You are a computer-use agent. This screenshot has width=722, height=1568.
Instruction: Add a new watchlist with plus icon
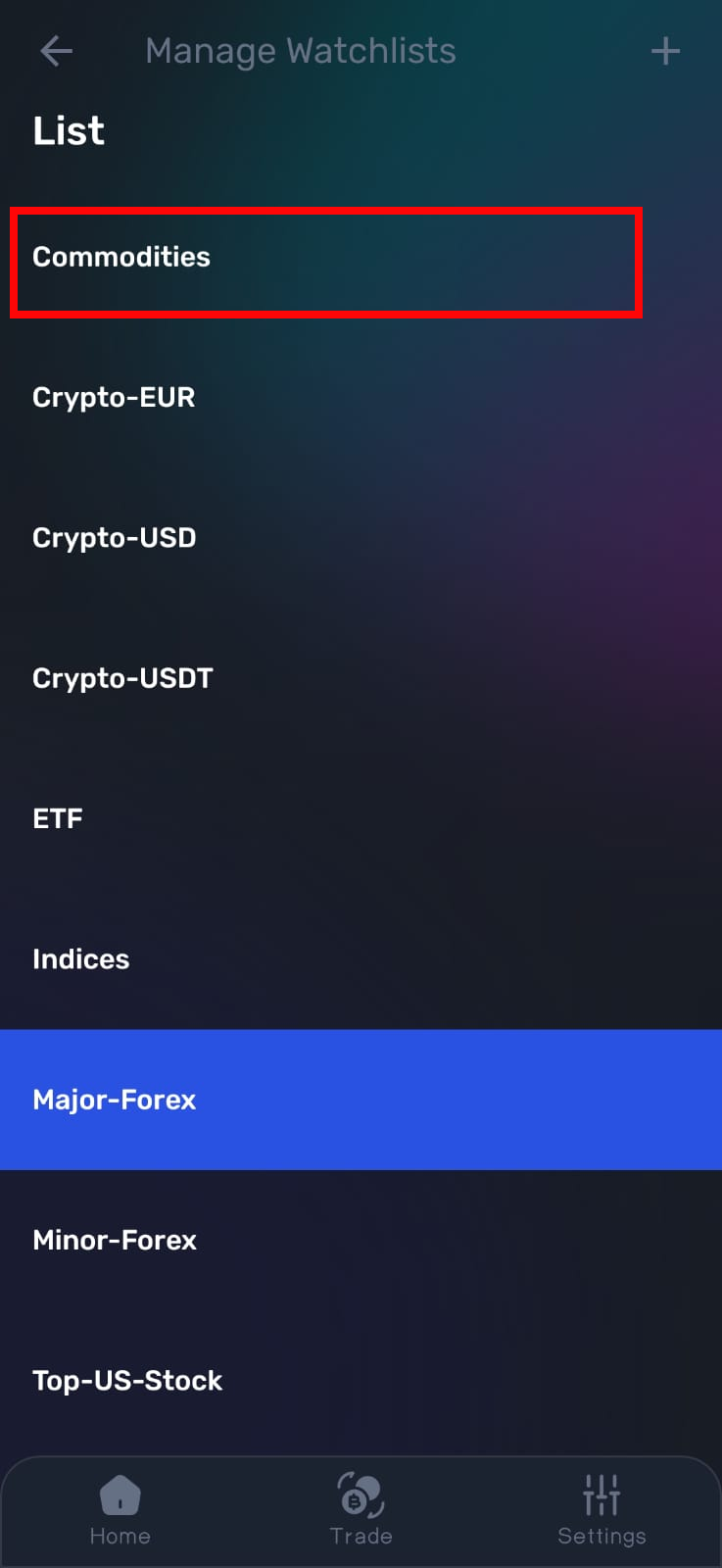click(x=665, y=51)
